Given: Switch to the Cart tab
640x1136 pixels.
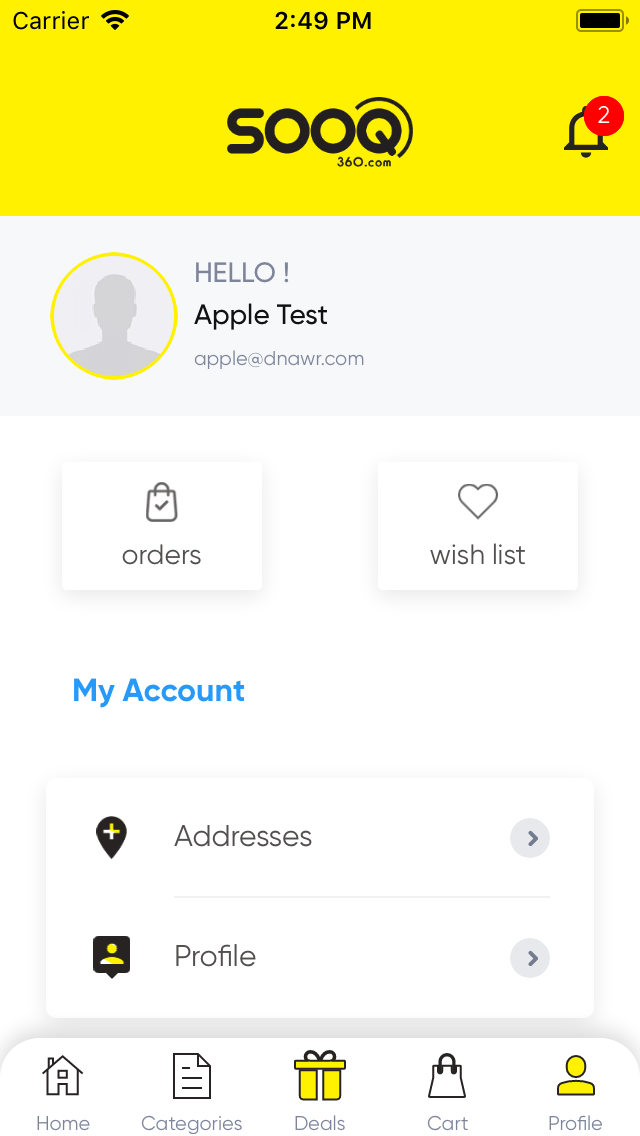Looking at the screenshot, I should [x=447, y=1092].
